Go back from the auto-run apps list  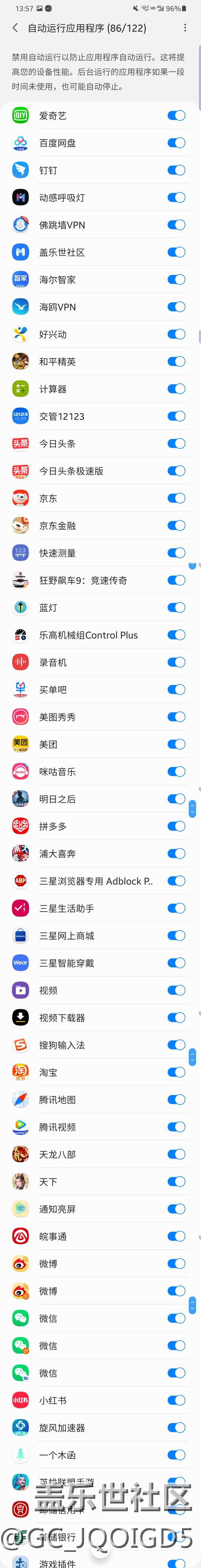click(x=15, y=28)
